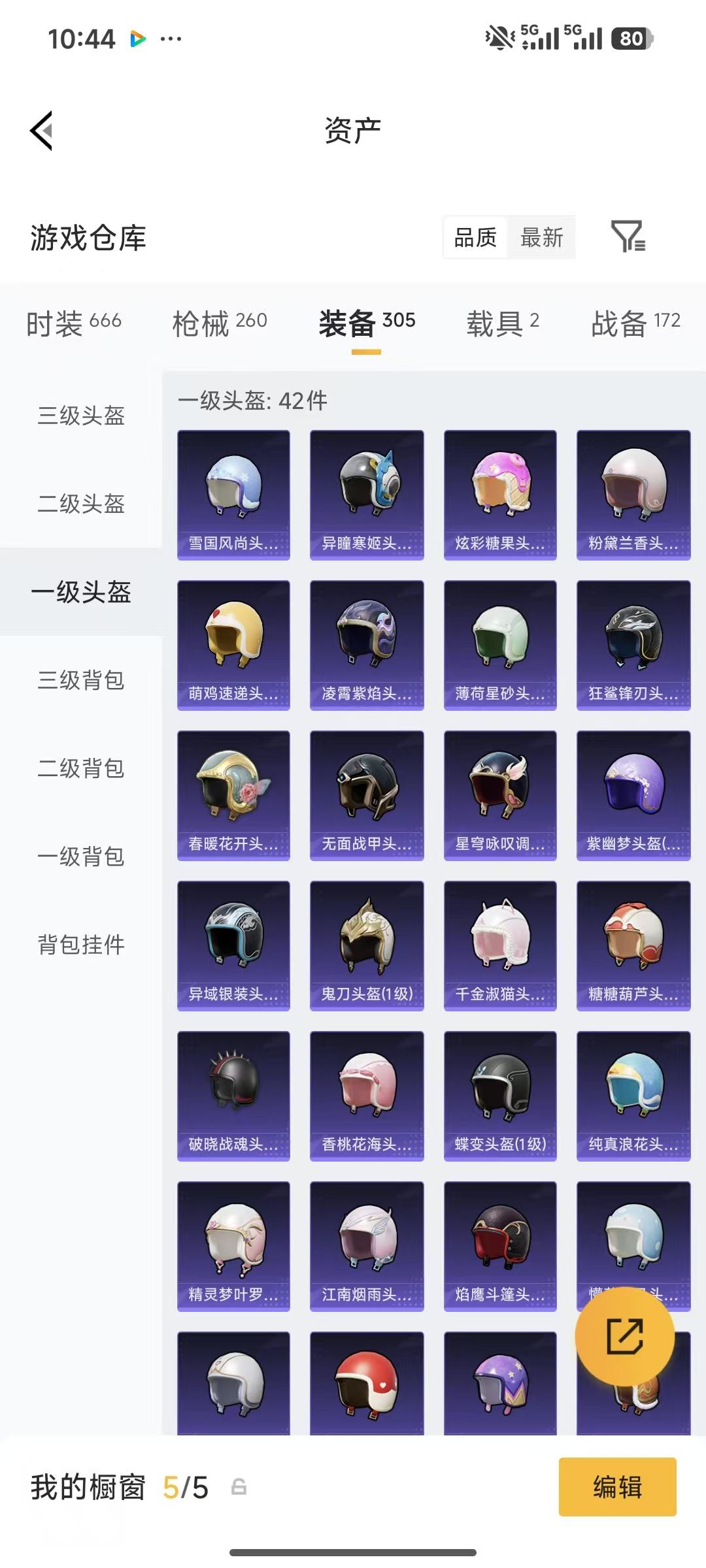This screenshot has height=1568, width=706.
Task: Select the 雪国风尚 helmet thumbnail
Action: [233, 494]
